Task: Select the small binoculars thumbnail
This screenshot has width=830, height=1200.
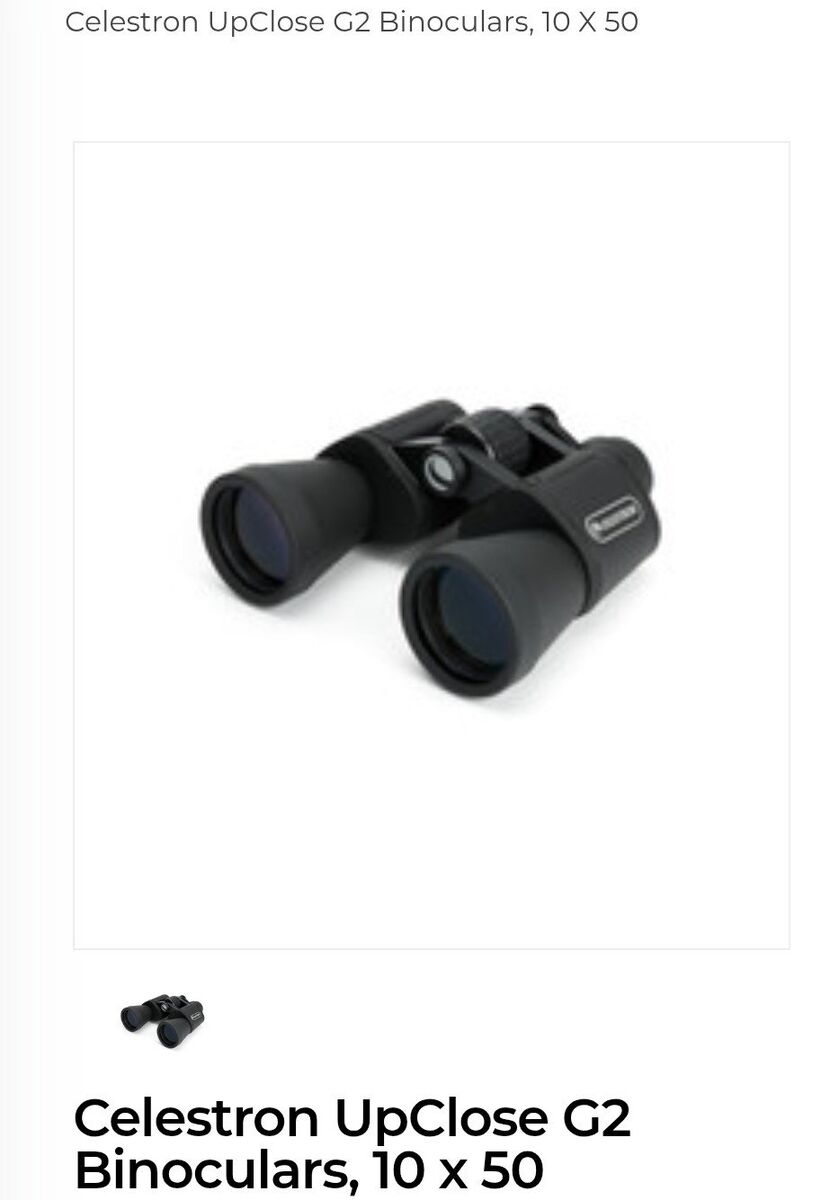Action: pyautogui.click(x=162, y=1019)
